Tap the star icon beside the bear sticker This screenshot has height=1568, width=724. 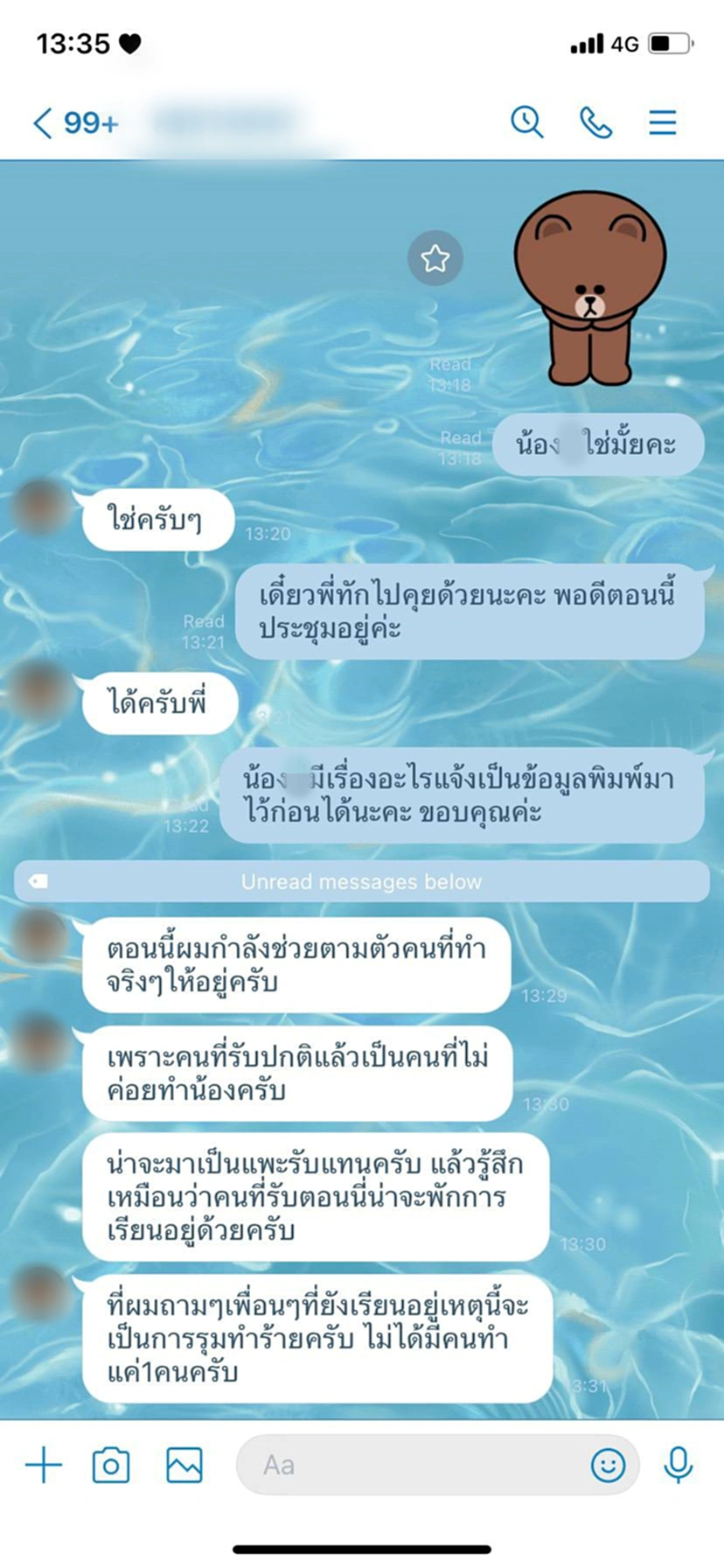tap(435, 258)
